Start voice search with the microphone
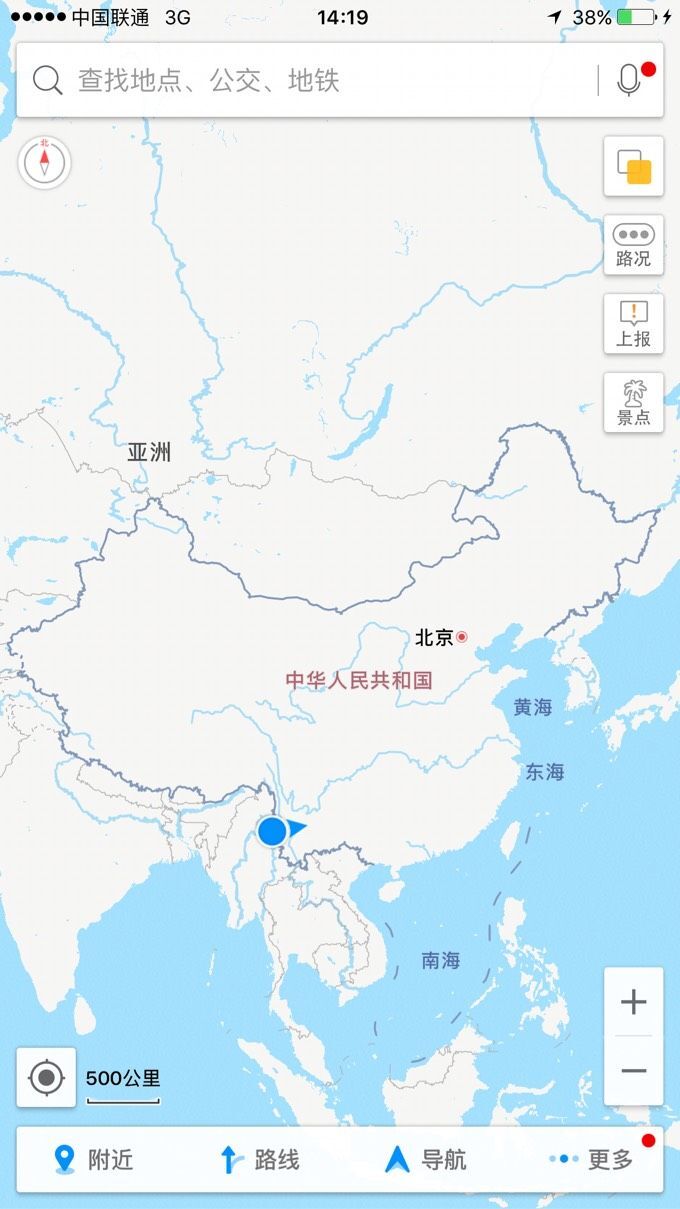Viewport: 680px width, 1209px height. pos(629,80)
